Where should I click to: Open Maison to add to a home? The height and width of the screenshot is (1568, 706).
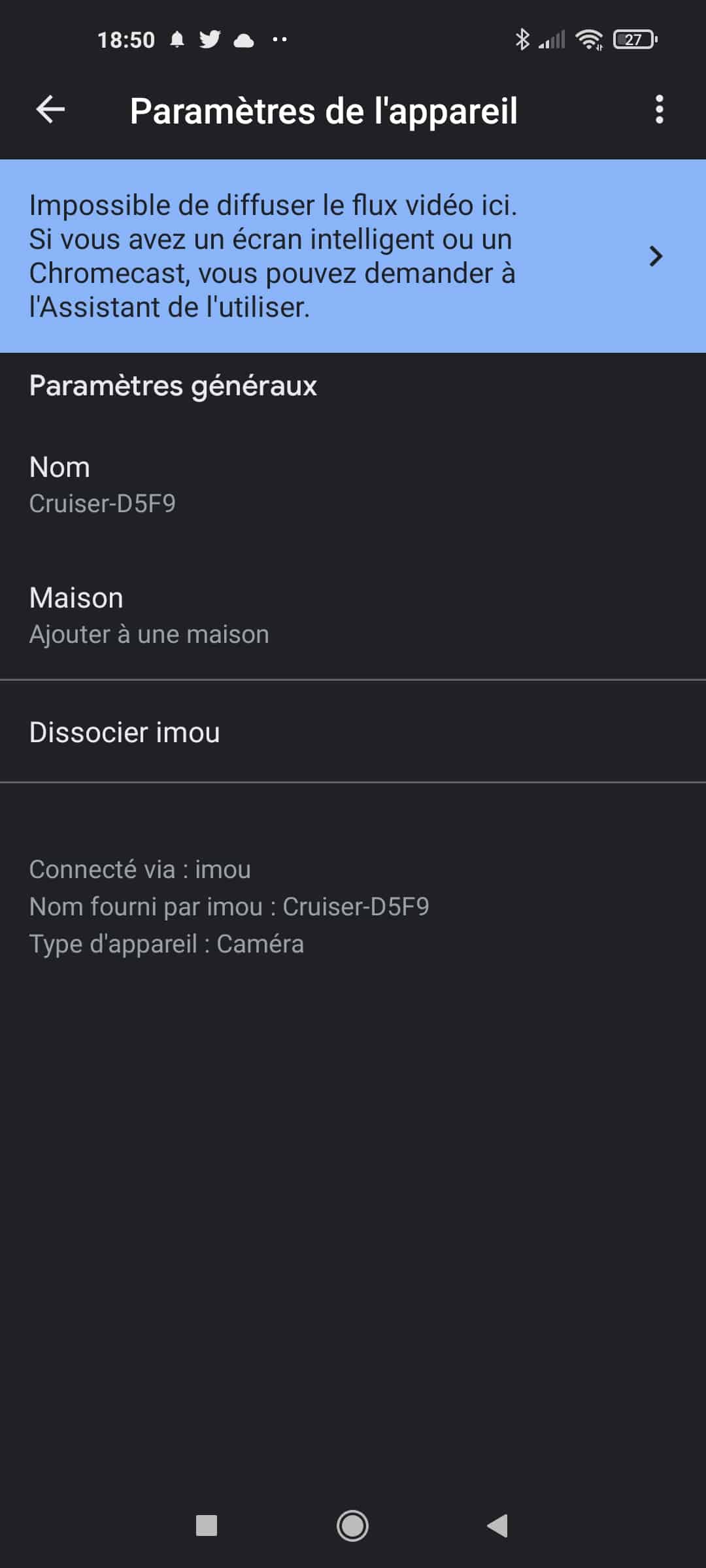[353, 615]
